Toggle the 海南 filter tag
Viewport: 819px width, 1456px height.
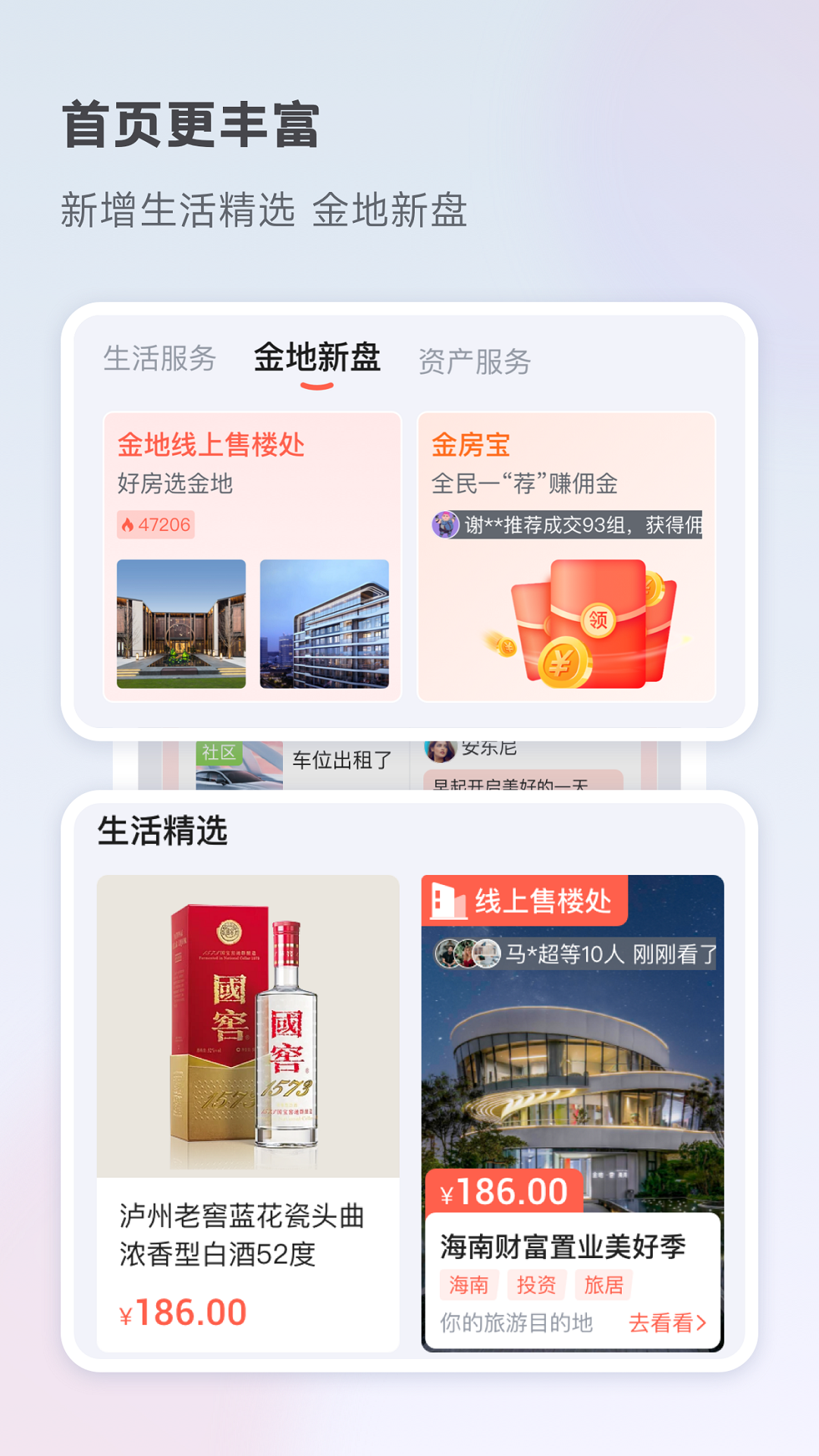click(469, 1285)
